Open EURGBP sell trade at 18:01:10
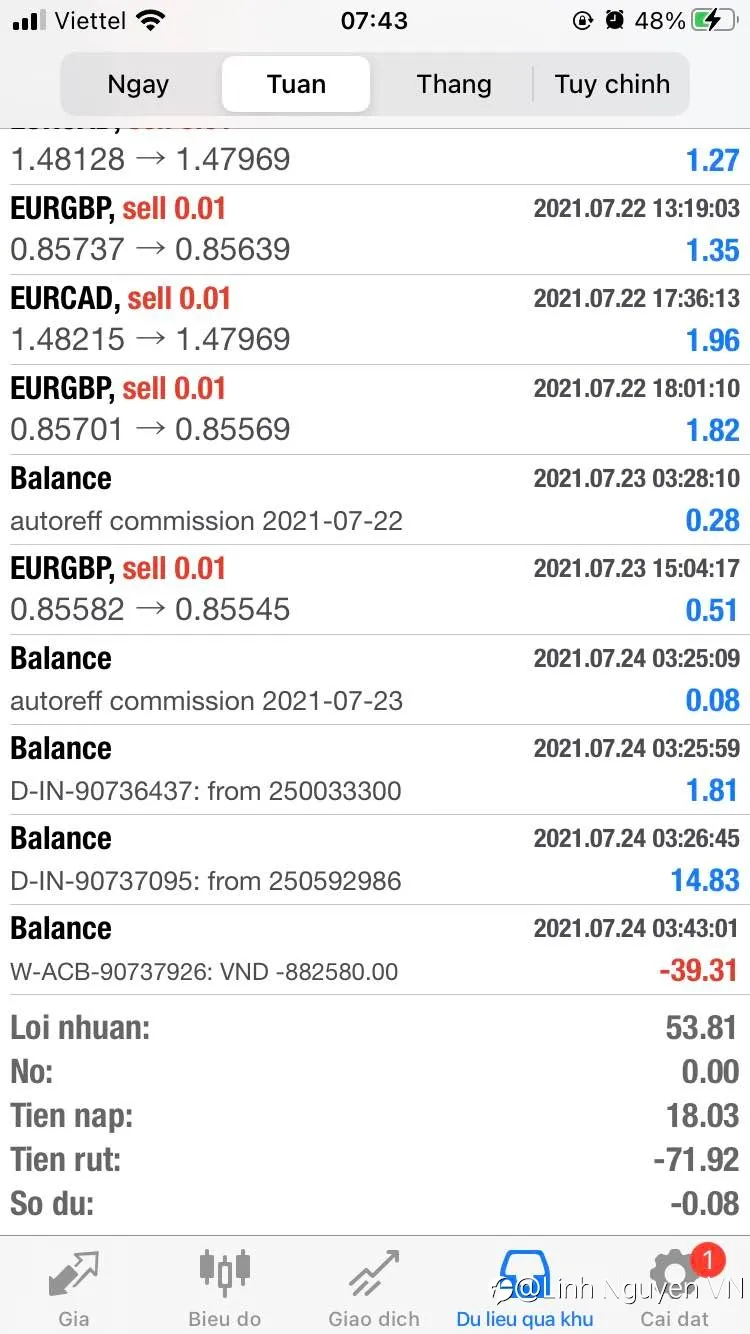The height and width of the screenshot is (1334, 750). coord(375,410)
